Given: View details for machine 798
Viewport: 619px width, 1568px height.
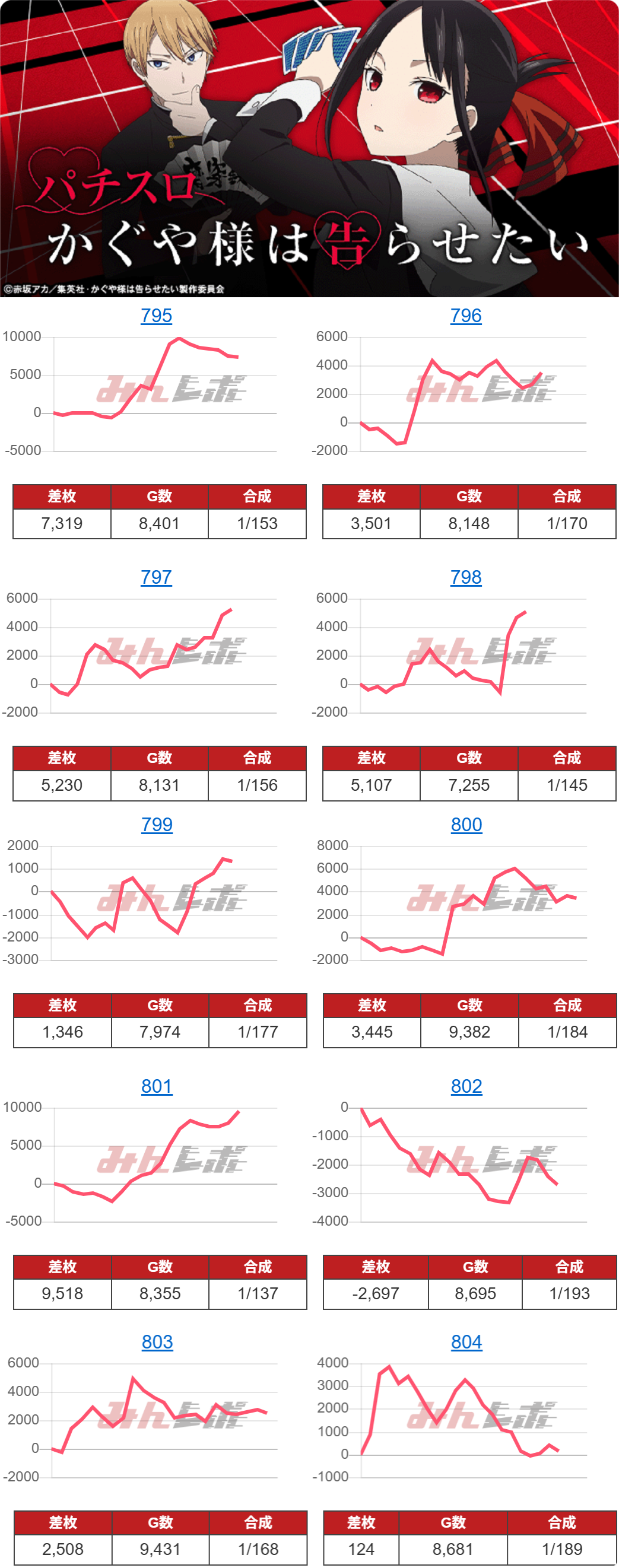Looking at the screenshot, I should coord(466,577).
